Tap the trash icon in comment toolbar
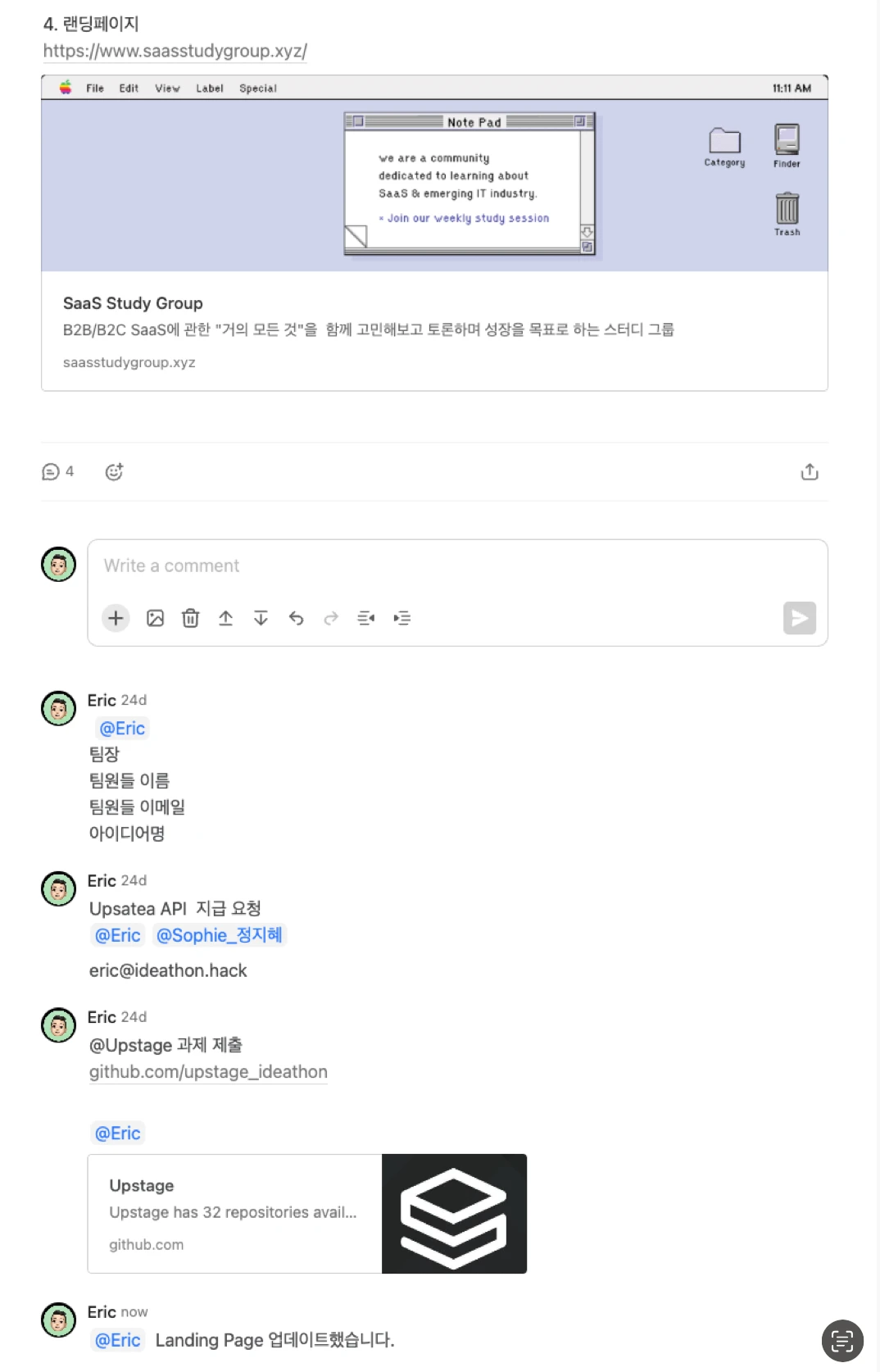Viewport: 880px width, 1372px height. pyautogui.click(x=190, y=618)
